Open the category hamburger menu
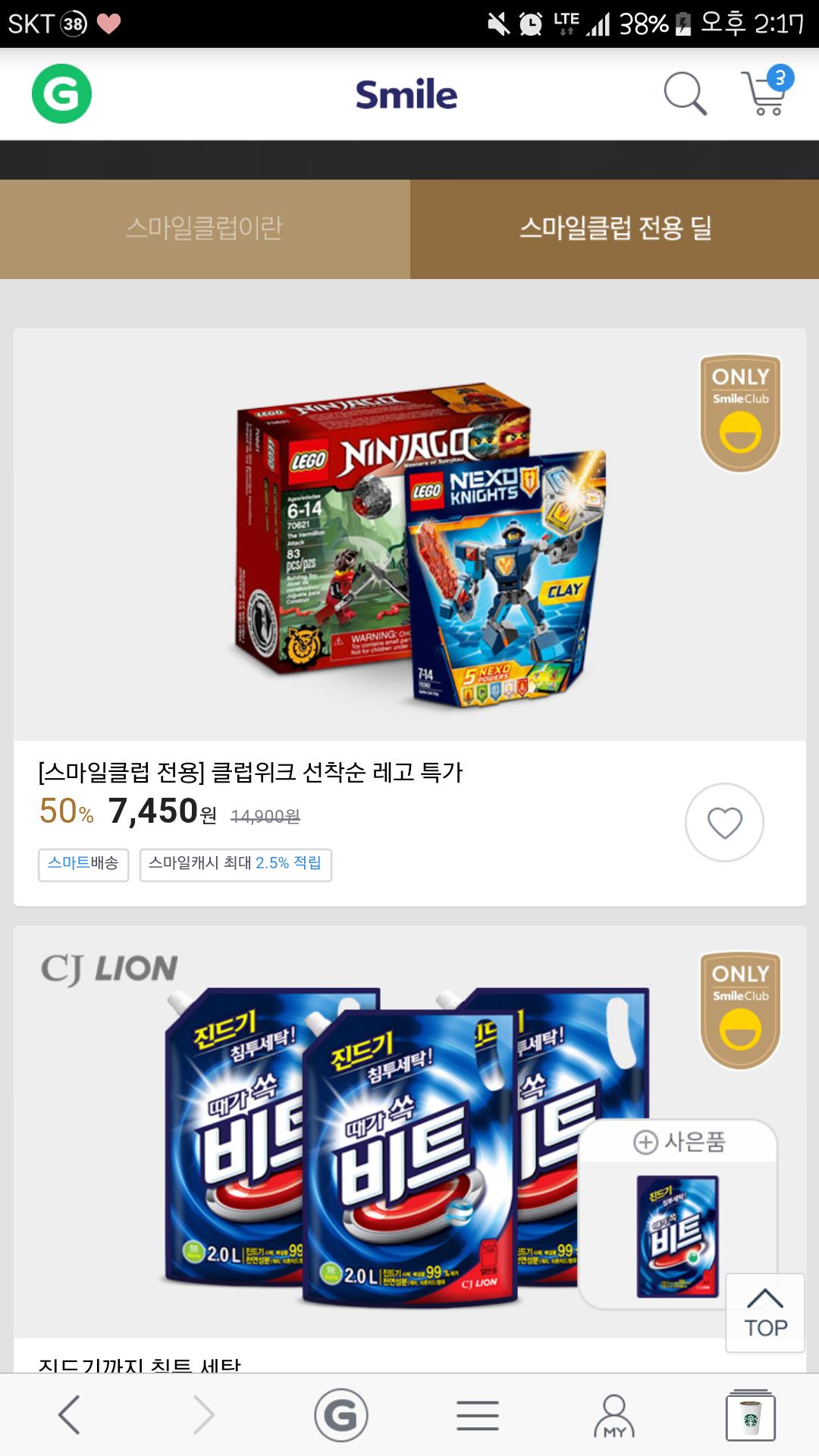 click(478, 1415)
